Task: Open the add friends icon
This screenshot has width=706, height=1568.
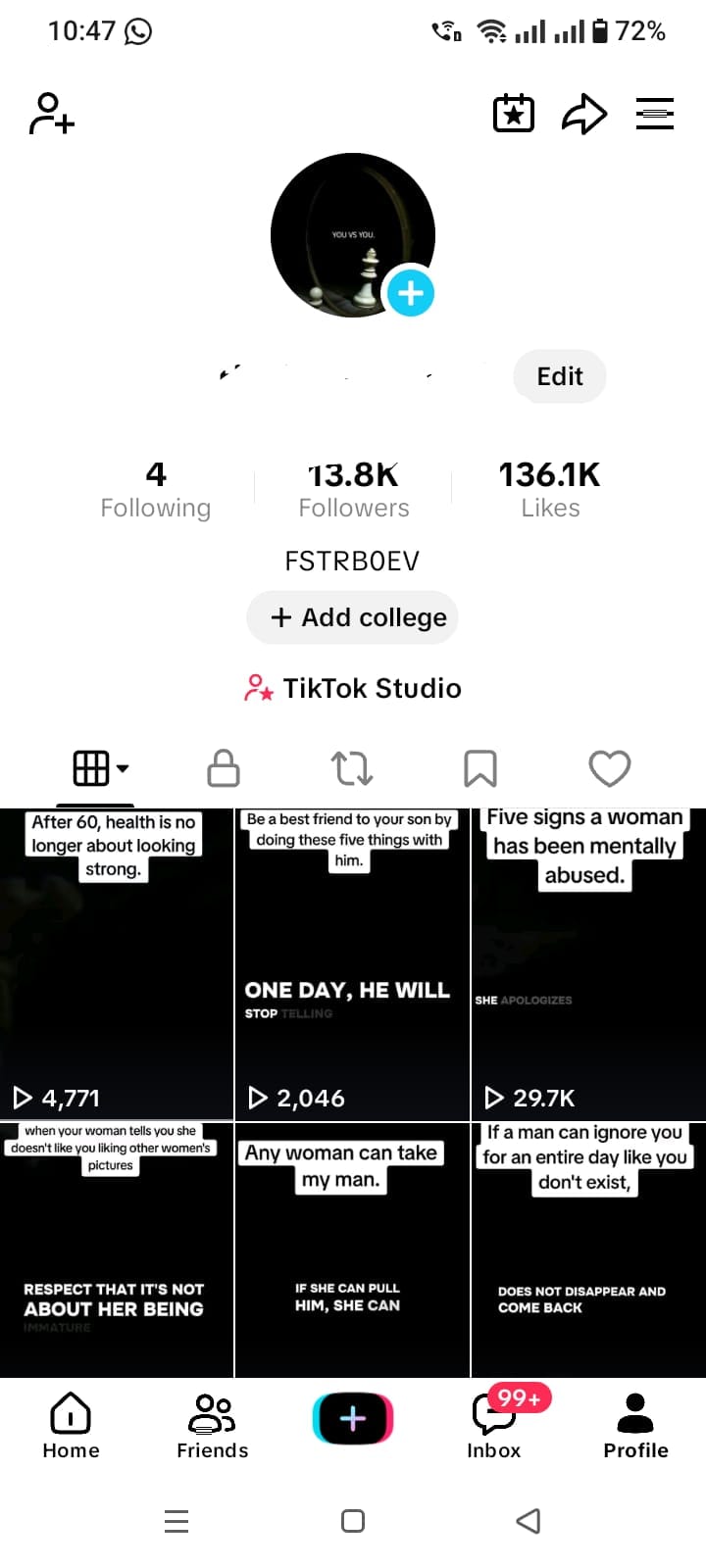Action: 52,114
